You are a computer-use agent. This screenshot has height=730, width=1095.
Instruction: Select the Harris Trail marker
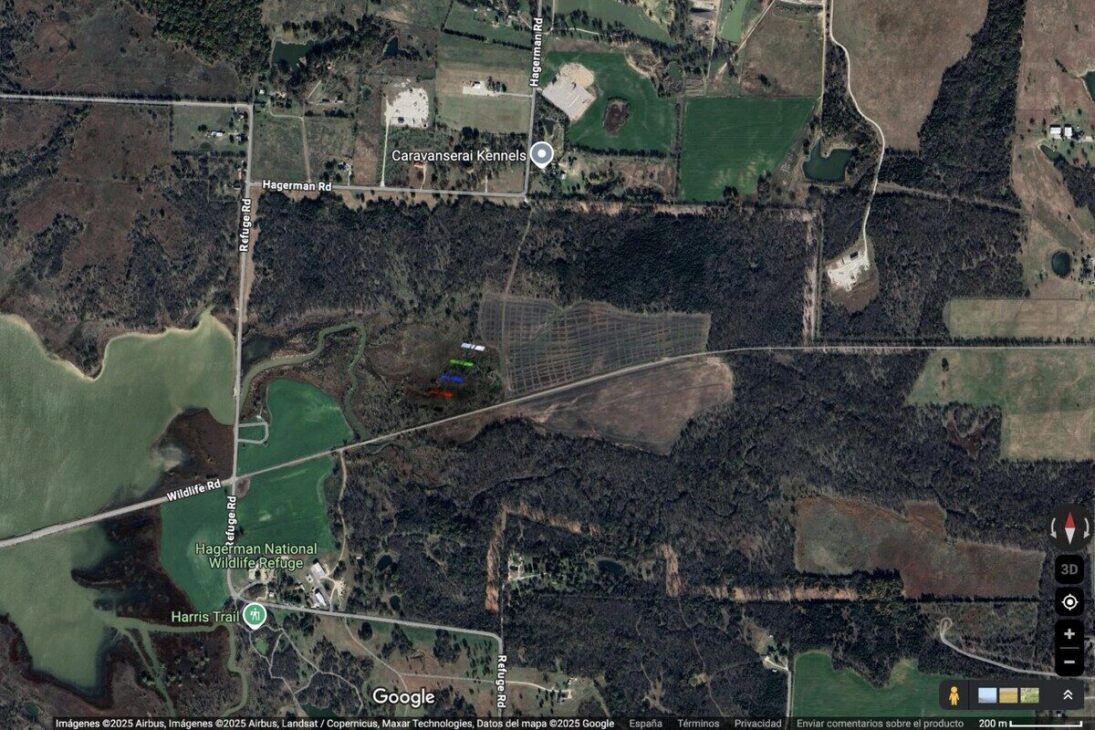[255, 615]
